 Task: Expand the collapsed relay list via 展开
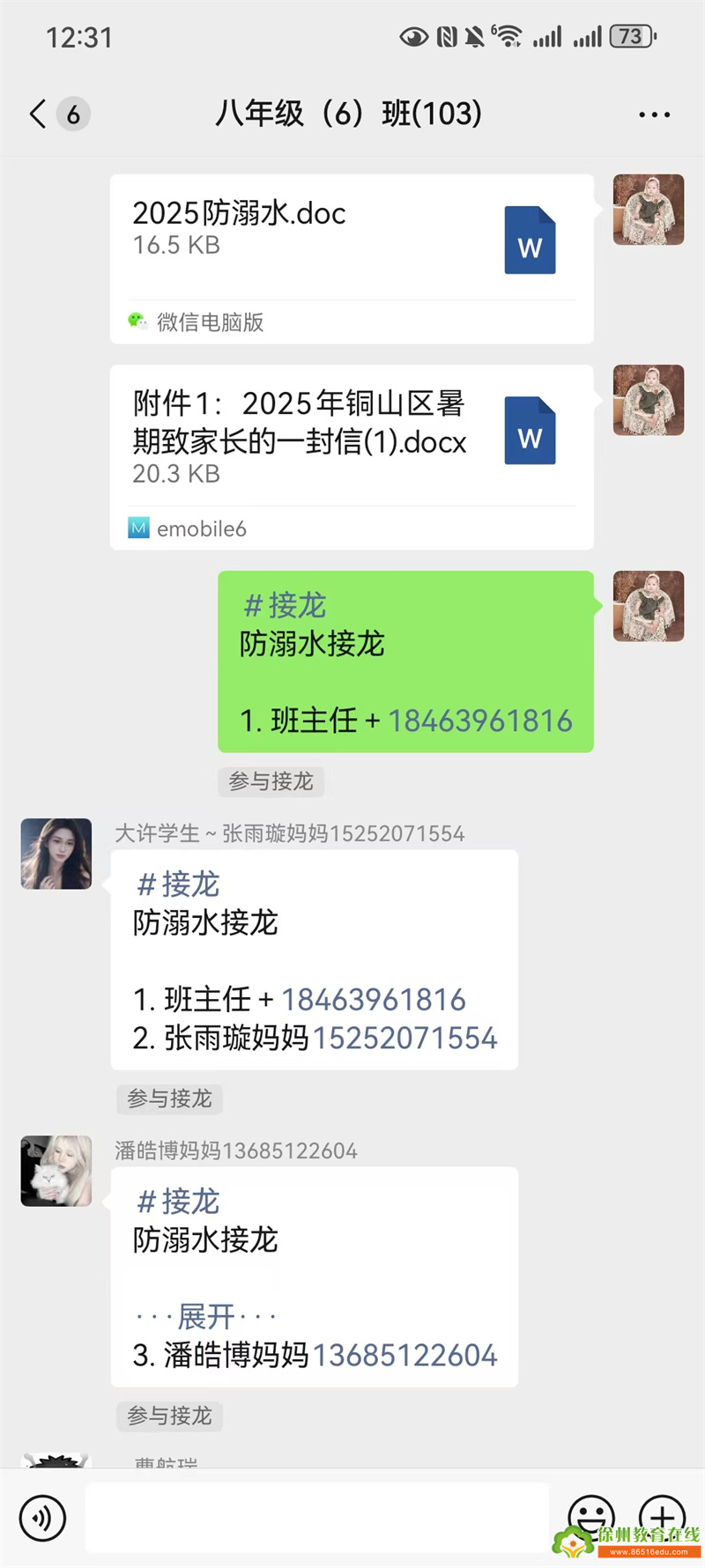[x=206, y=1317]
